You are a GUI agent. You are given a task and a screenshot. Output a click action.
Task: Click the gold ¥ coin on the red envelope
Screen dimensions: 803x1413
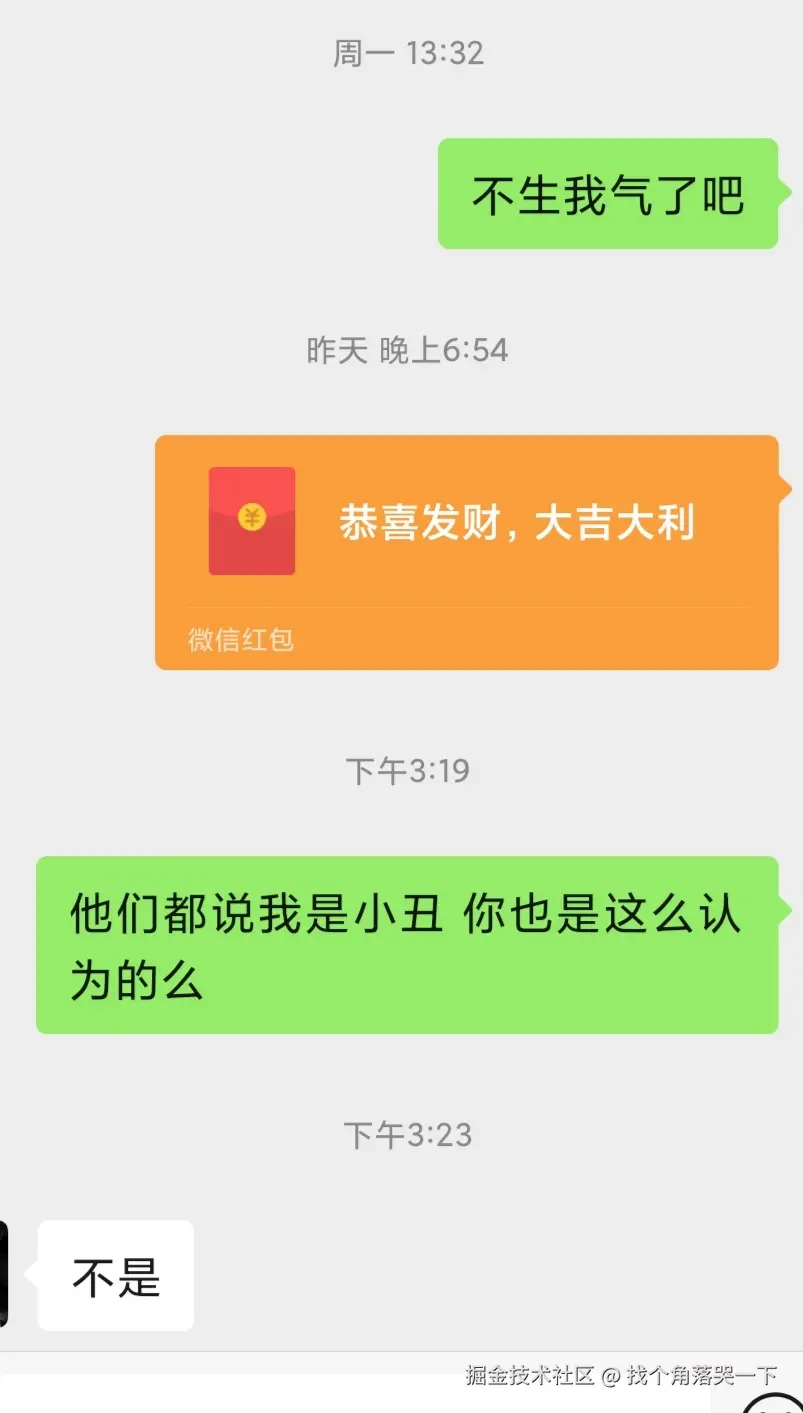[x=251, y=518]
